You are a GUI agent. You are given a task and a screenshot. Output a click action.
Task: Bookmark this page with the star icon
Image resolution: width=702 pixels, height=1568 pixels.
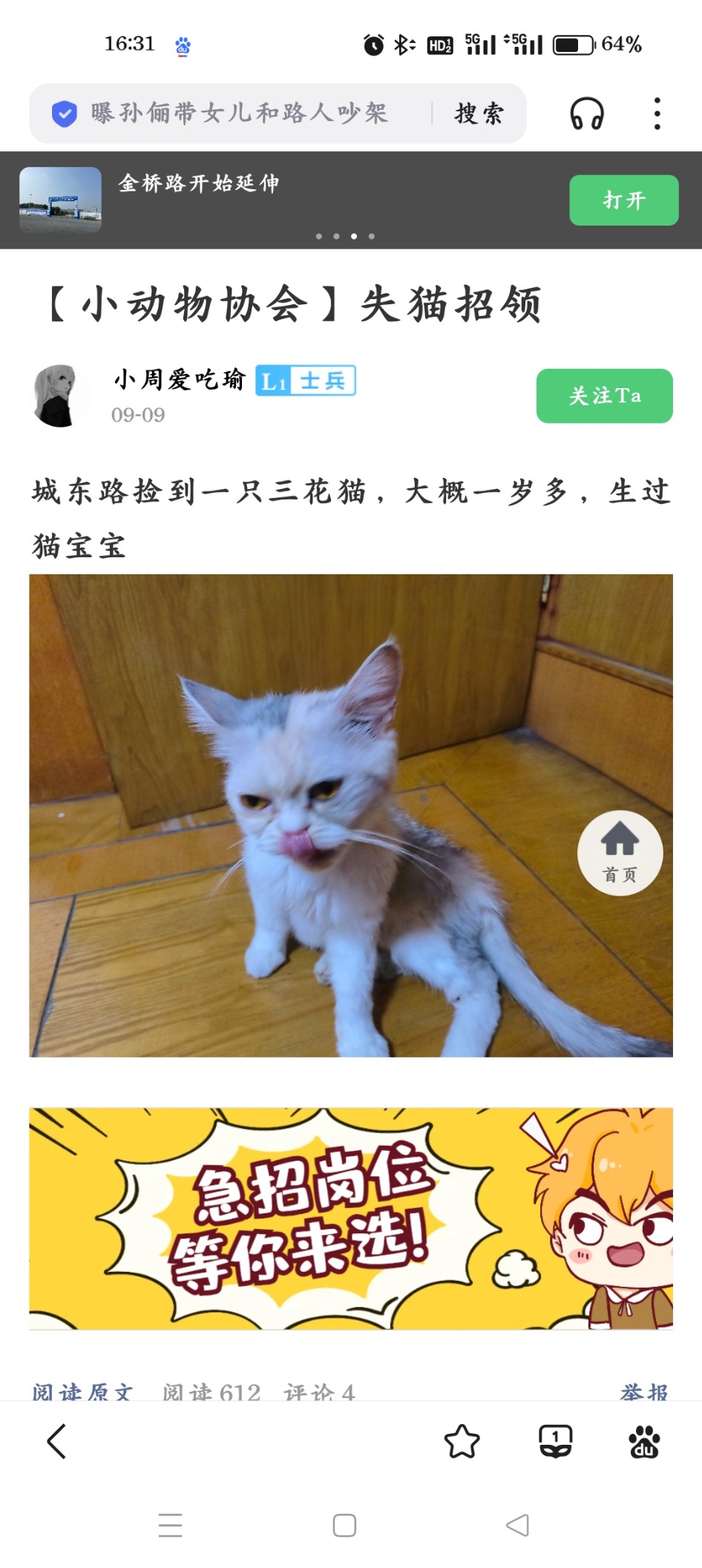pyautogui.click(x=462, y=1442)
